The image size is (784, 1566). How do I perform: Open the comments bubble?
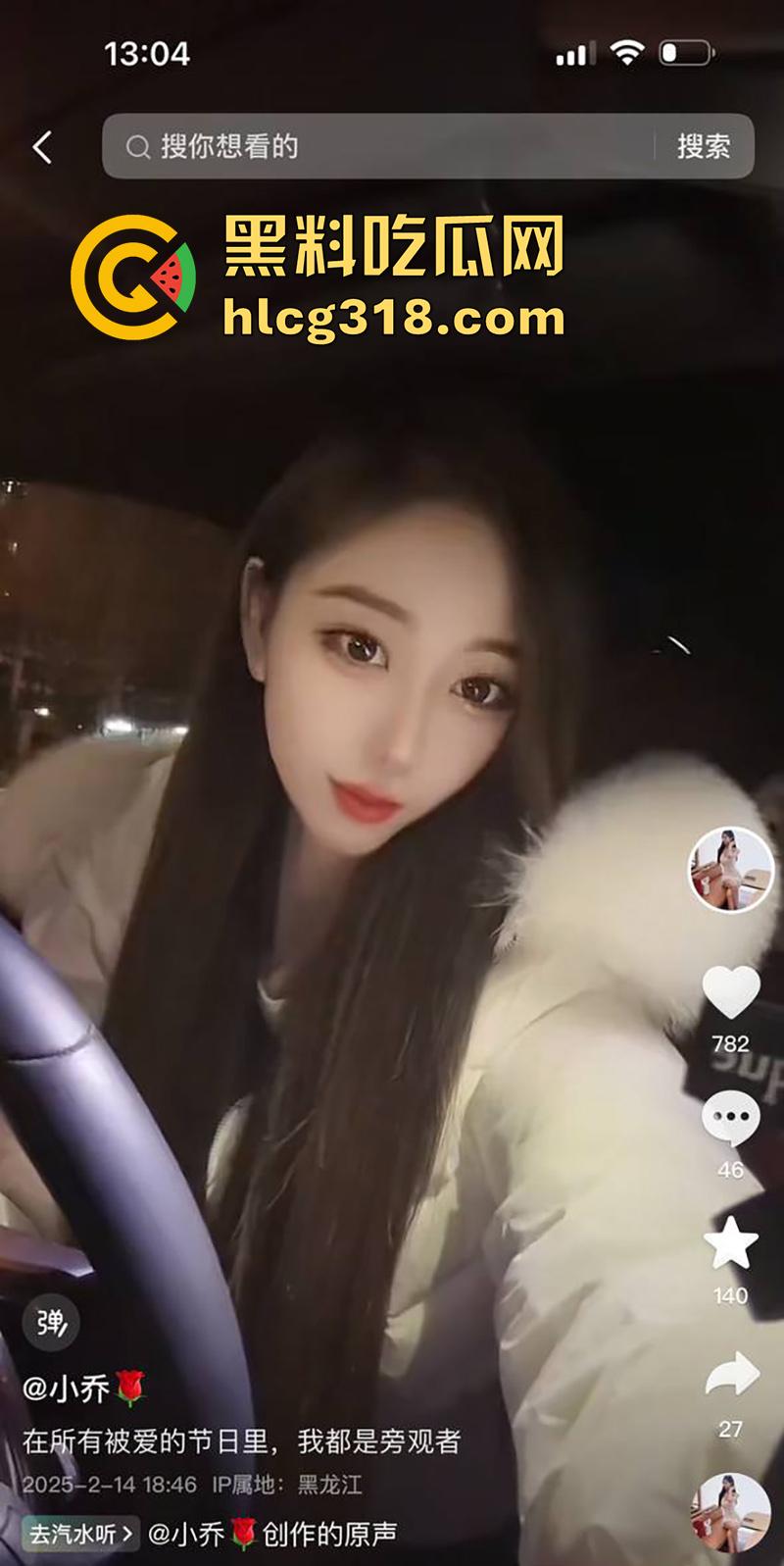(731, 1119)
